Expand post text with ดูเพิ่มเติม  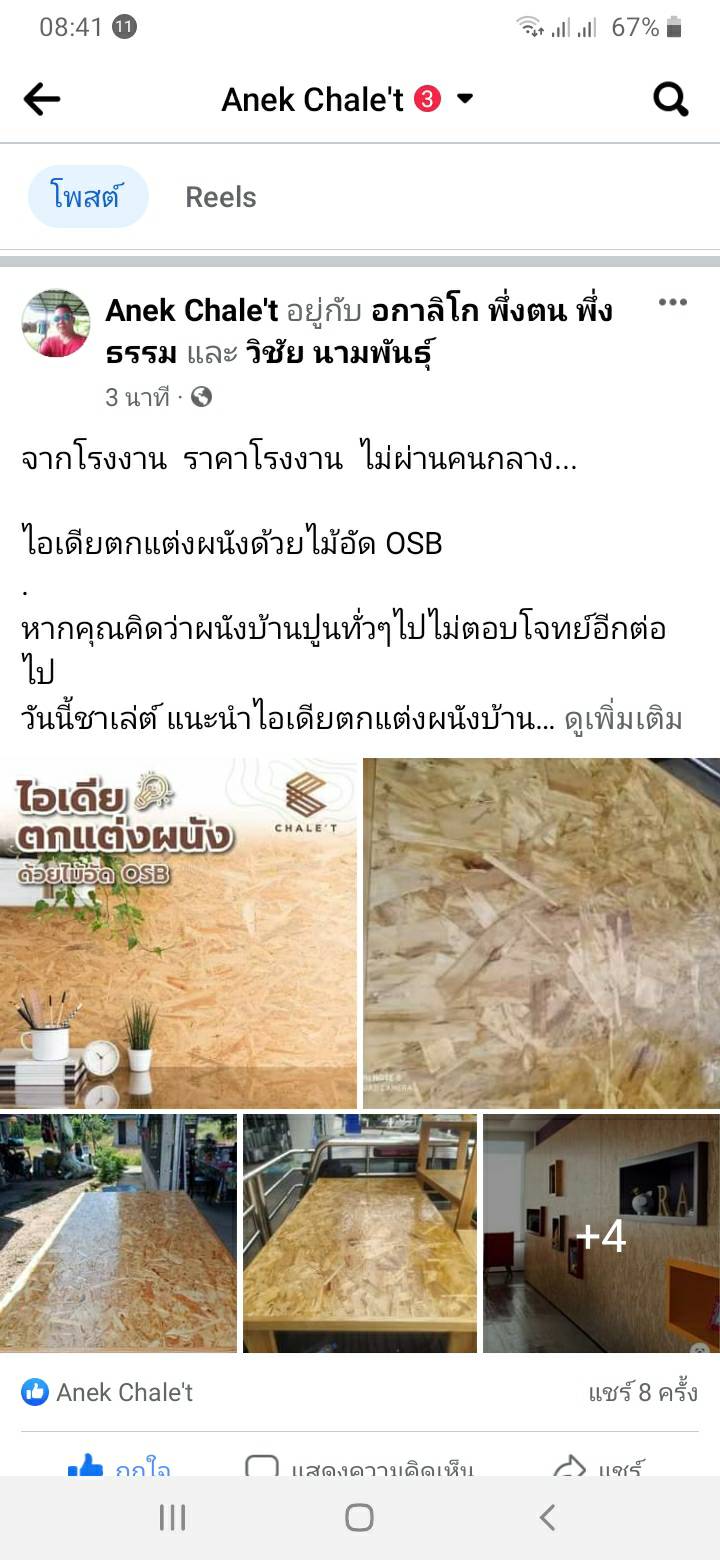[x=623, y=719]
